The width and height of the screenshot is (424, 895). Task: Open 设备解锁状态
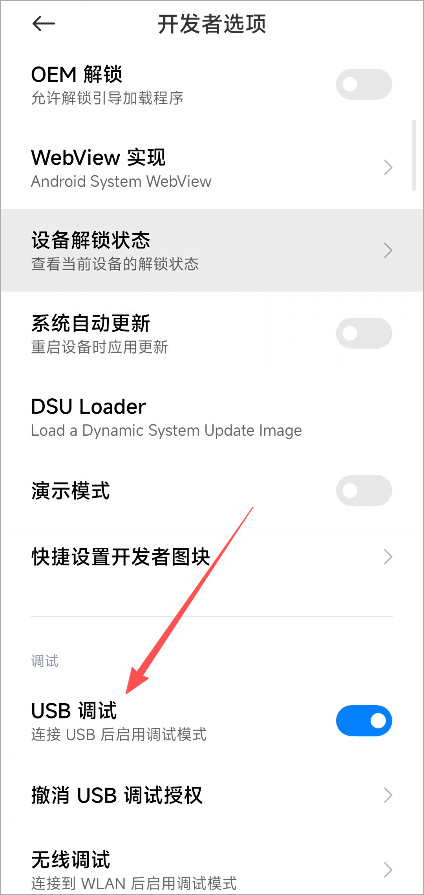coord(212,250)
